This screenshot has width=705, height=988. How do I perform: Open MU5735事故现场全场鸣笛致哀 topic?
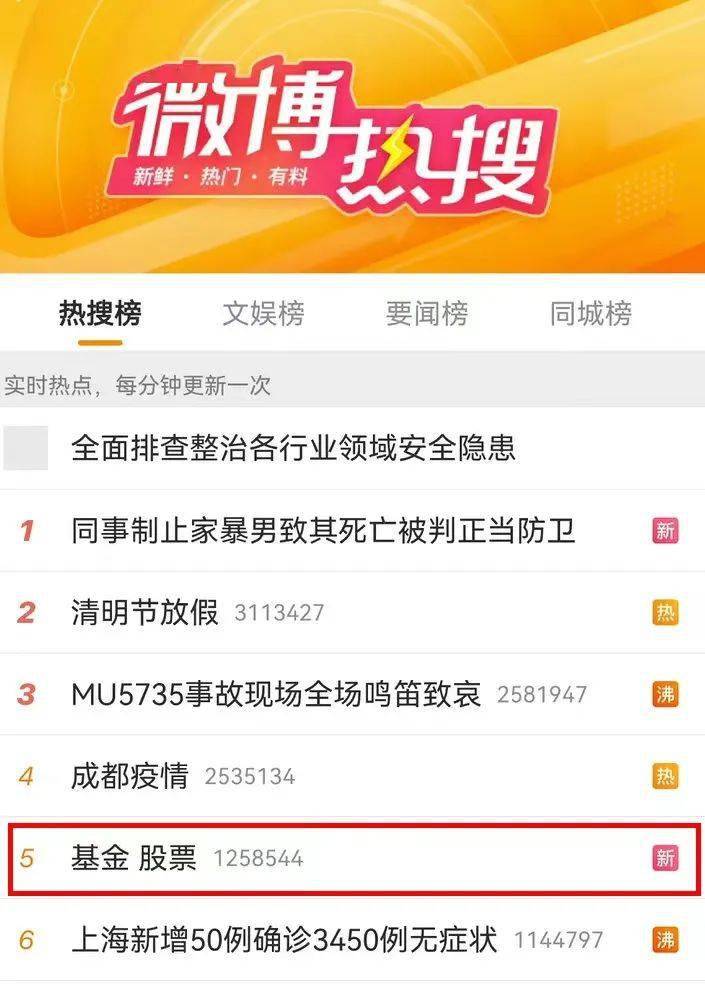point(276,694)
